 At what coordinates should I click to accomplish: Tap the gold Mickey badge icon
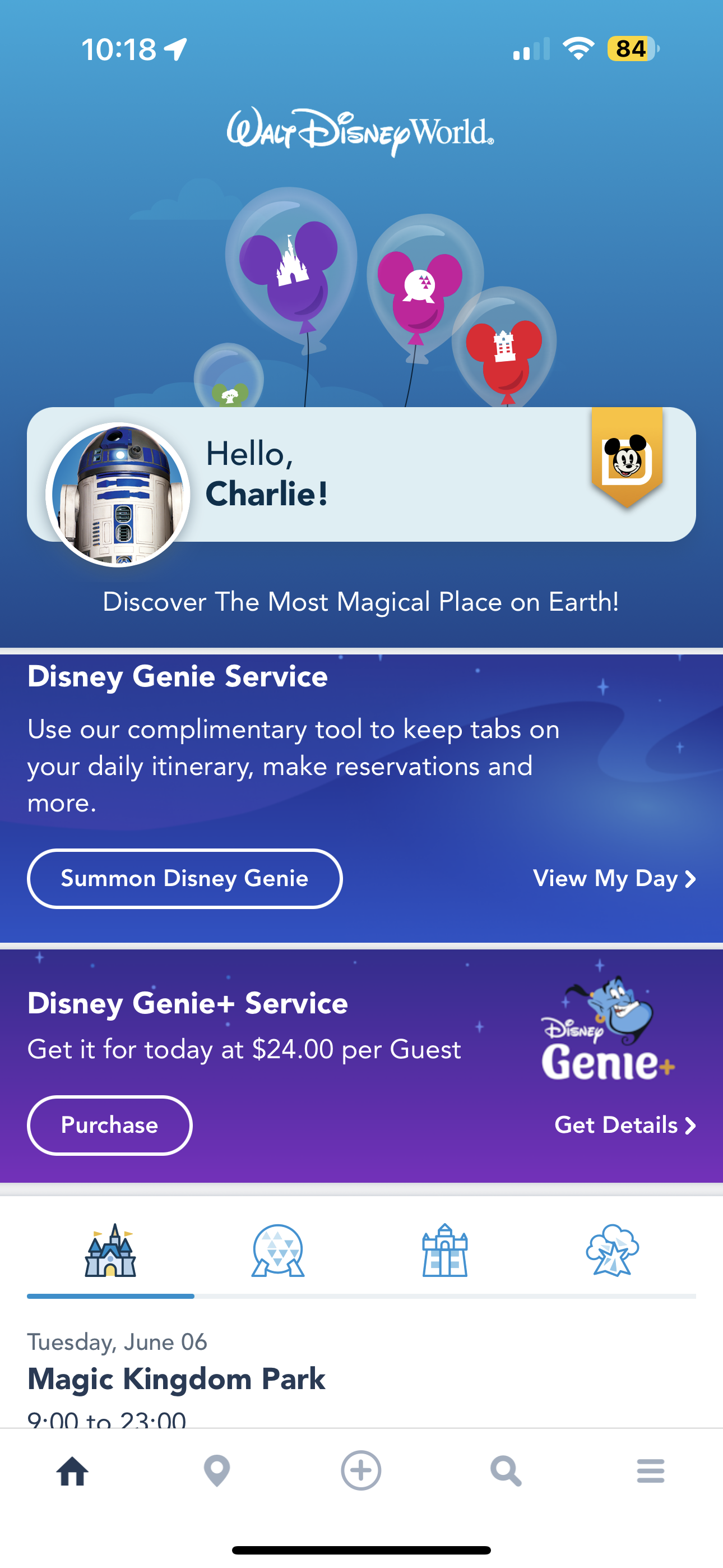627,458
